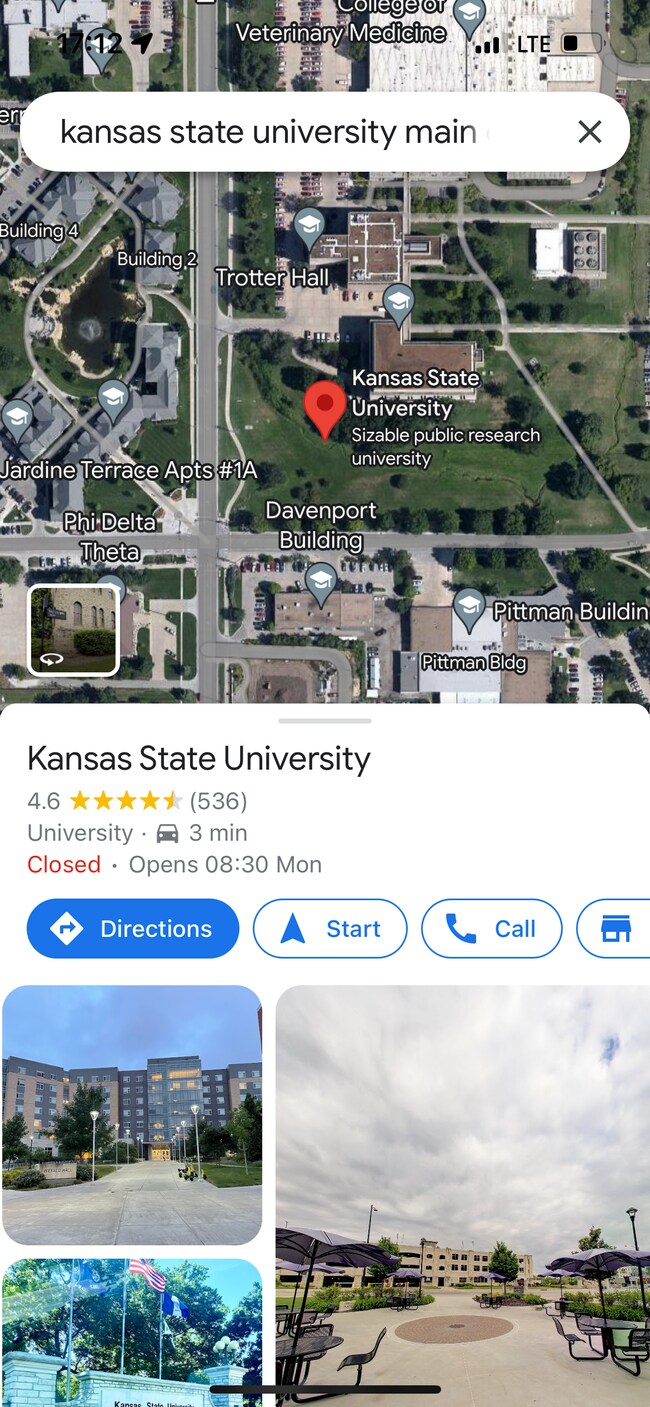Tap the partially visible store icon chip
This screenshot has height=1407, width=650.
click(x=615, y=929)
